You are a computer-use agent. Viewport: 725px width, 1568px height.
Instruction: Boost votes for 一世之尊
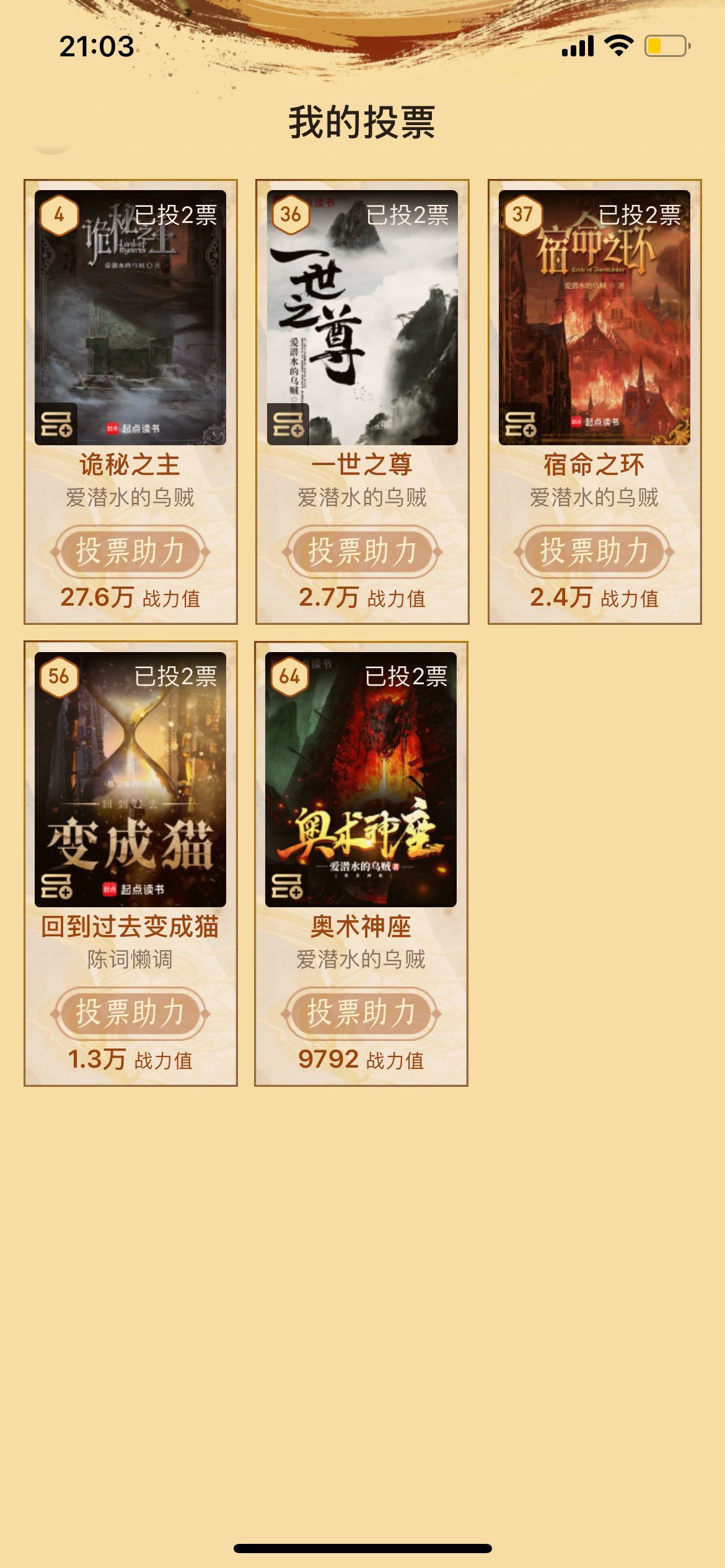click(x=362, y=551)
